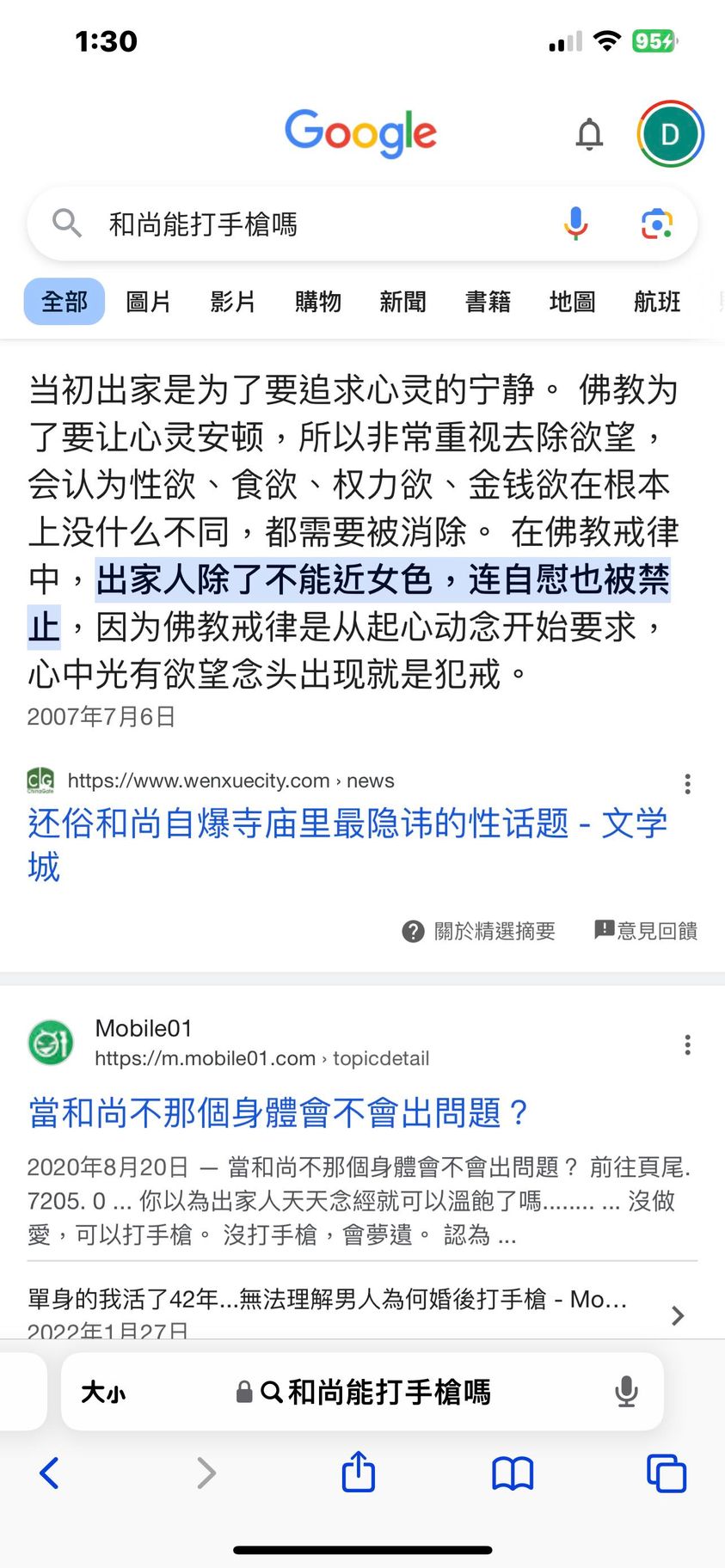Switch to the 新聞 tab

pos(402,302)
